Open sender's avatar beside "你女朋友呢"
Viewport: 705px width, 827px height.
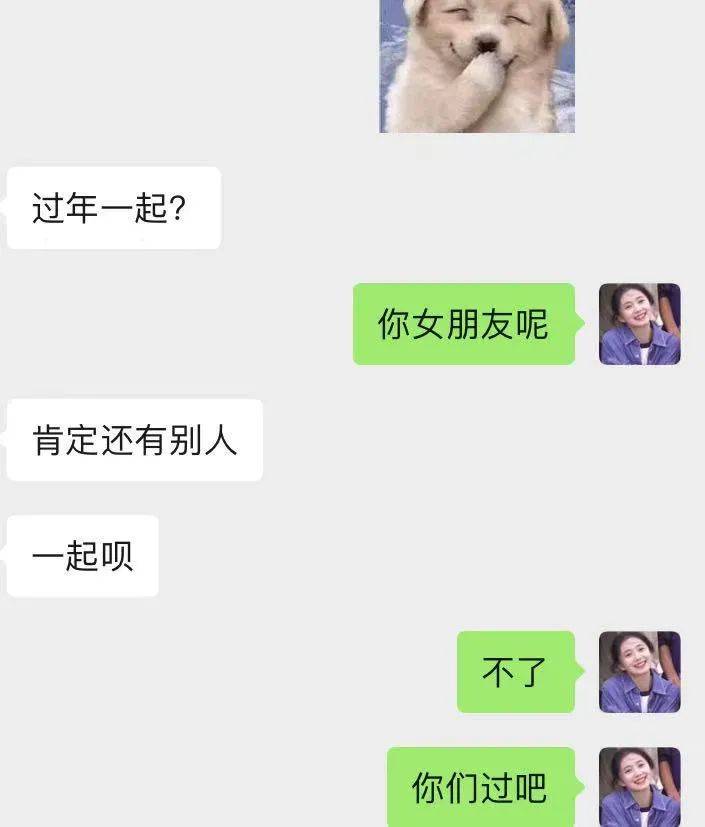point(640,324)
